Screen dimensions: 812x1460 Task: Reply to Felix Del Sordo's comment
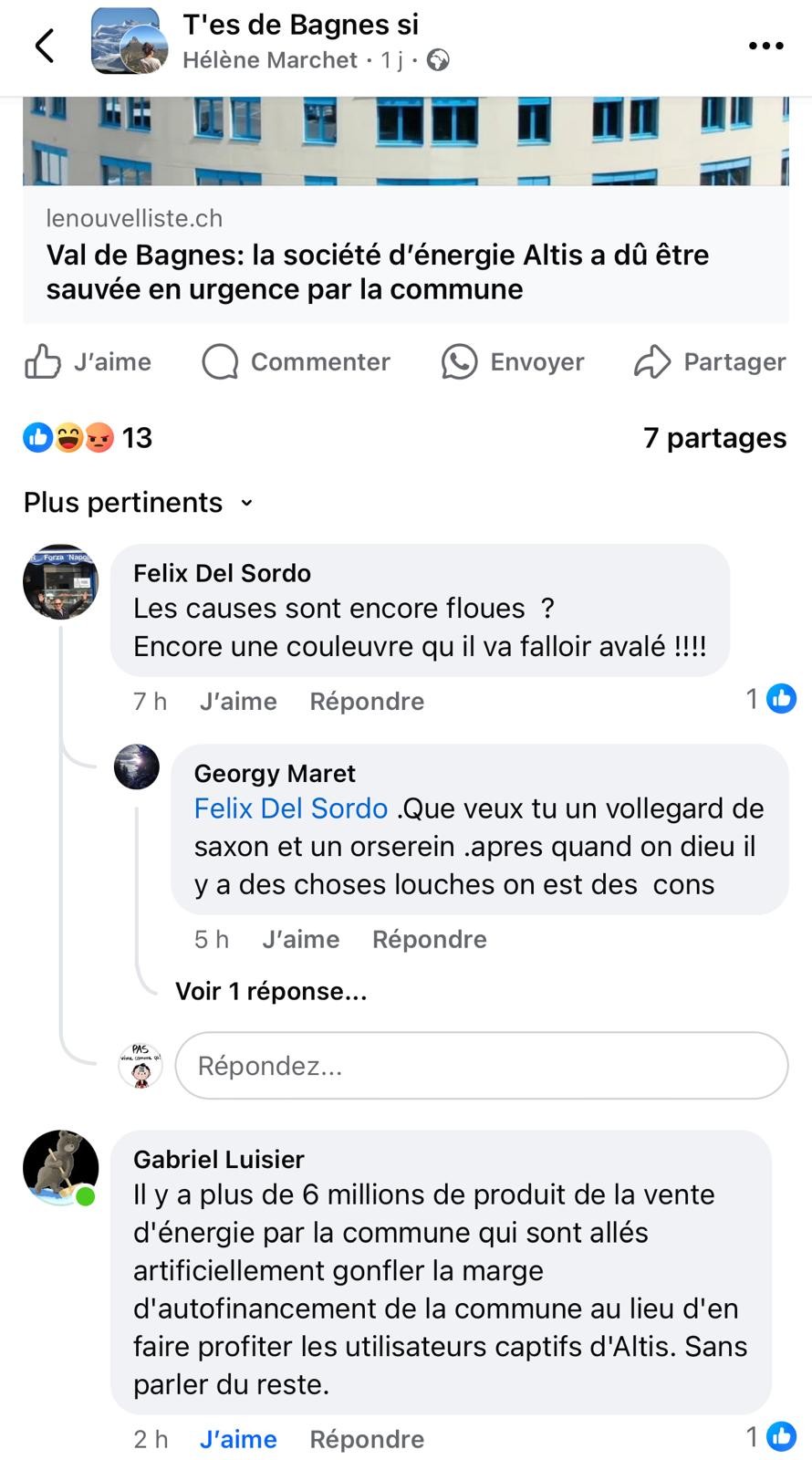(367, 701)
